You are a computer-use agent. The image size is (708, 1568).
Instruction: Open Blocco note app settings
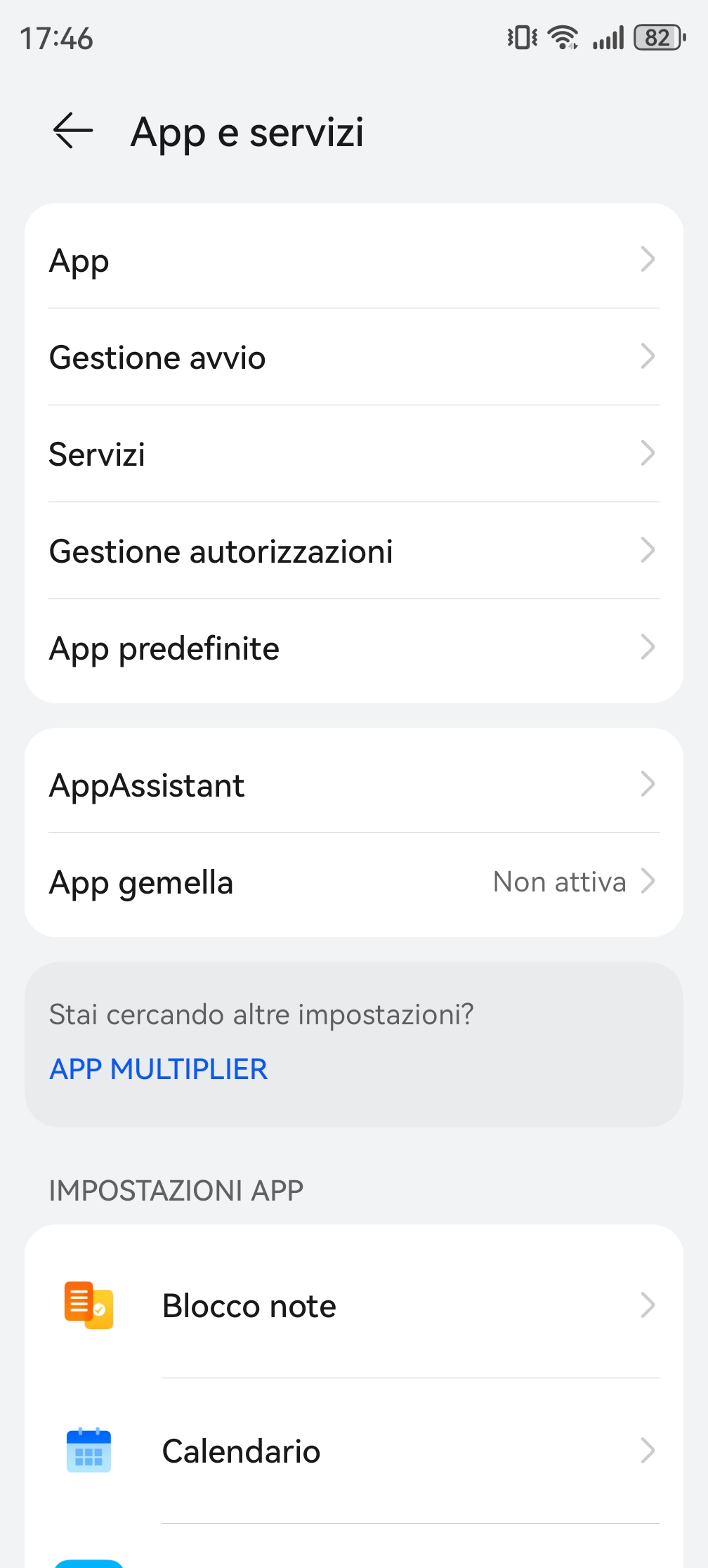tap(353, 1306)
